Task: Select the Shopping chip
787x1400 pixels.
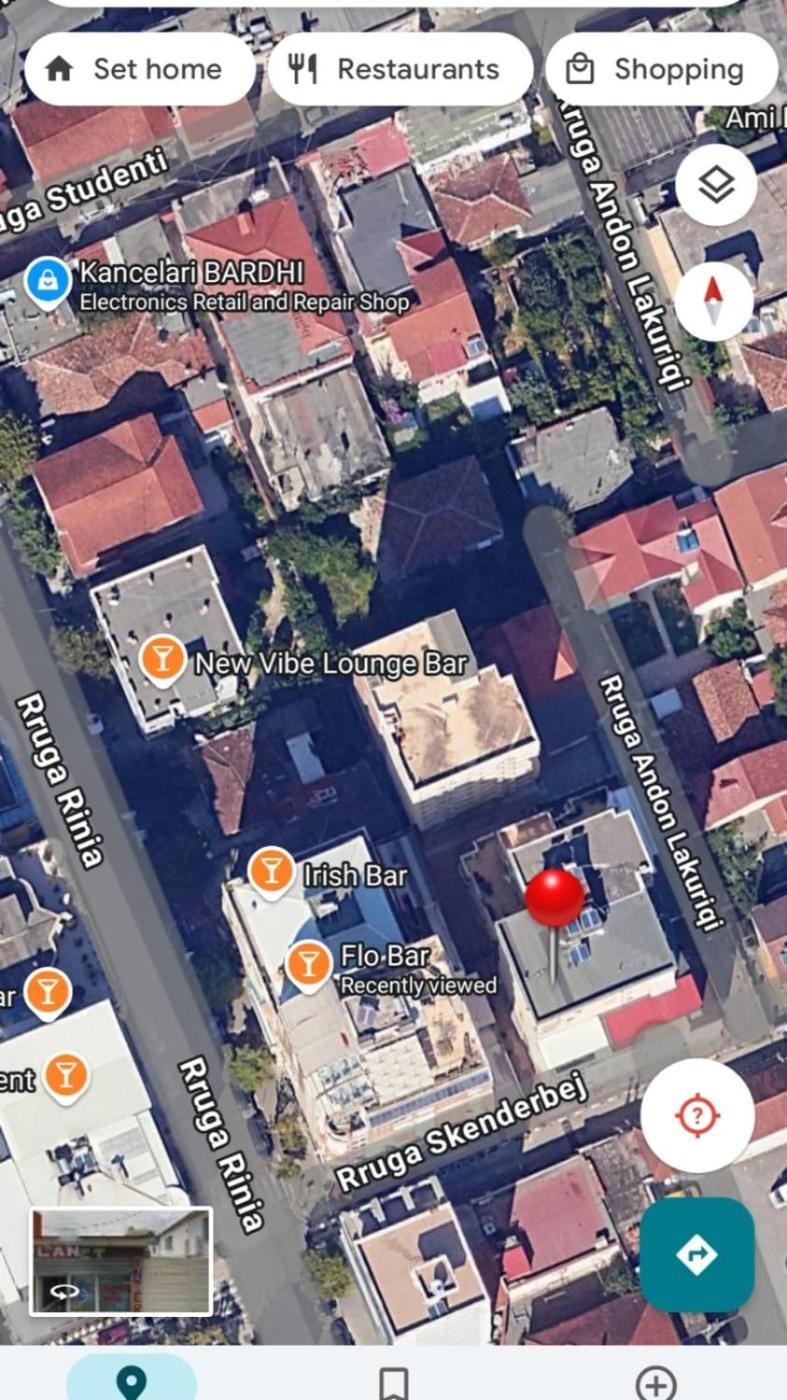Action: coord(661,69)
